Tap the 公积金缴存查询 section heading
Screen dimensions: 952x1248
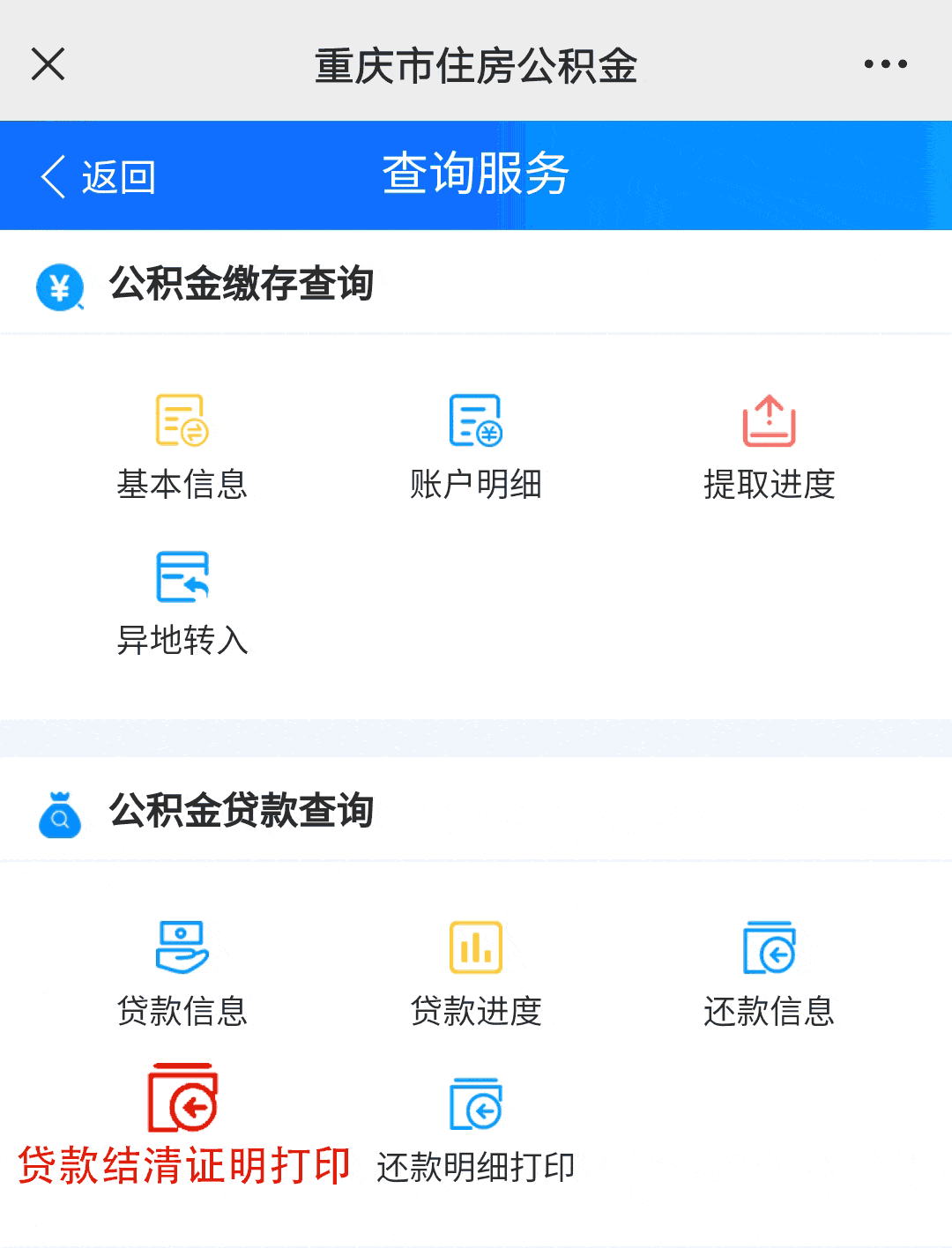[242, 284]
